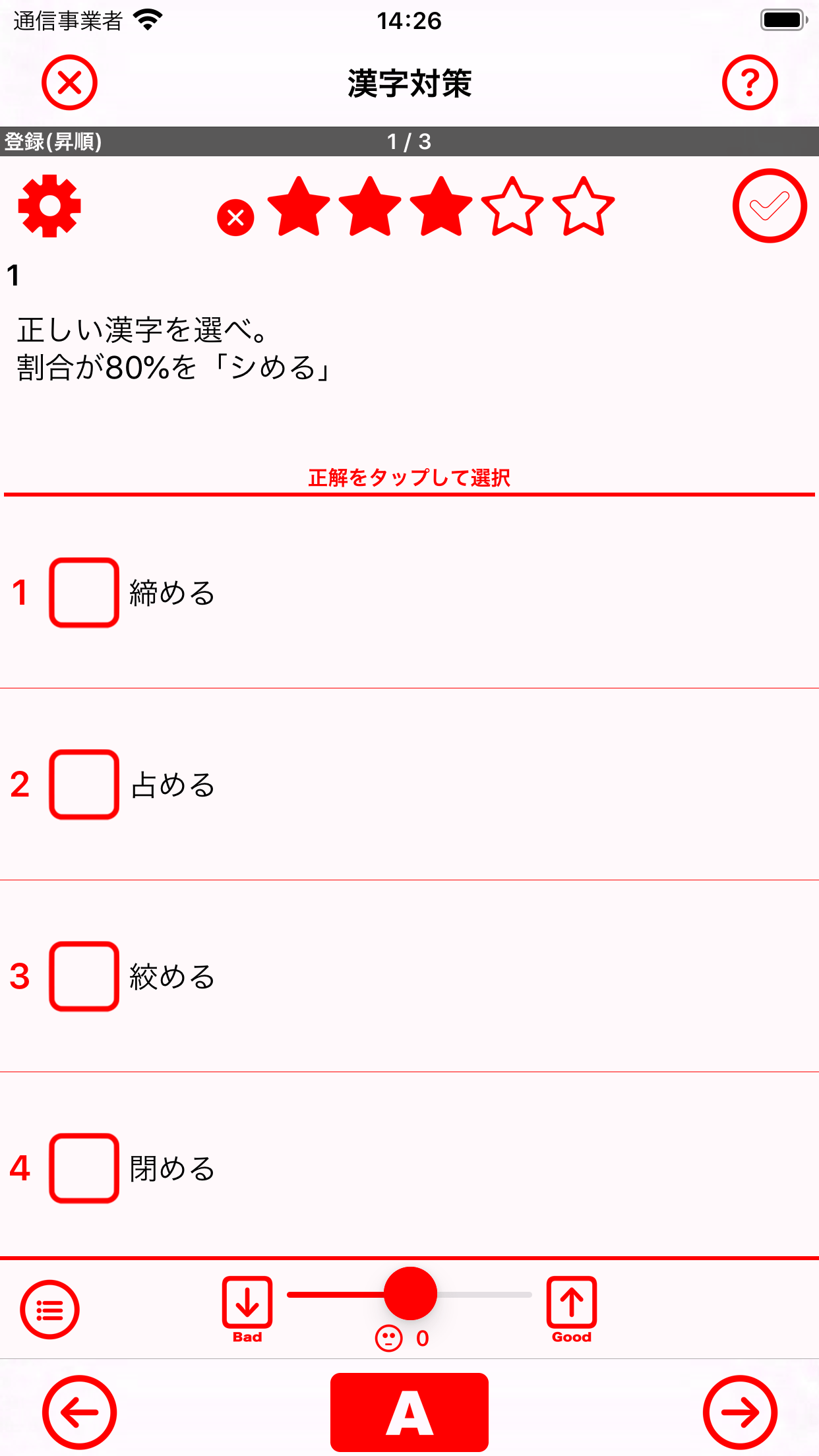Choose answer 閉める
Viewport: 819px width, 1456px height.
pos(84,1168)
